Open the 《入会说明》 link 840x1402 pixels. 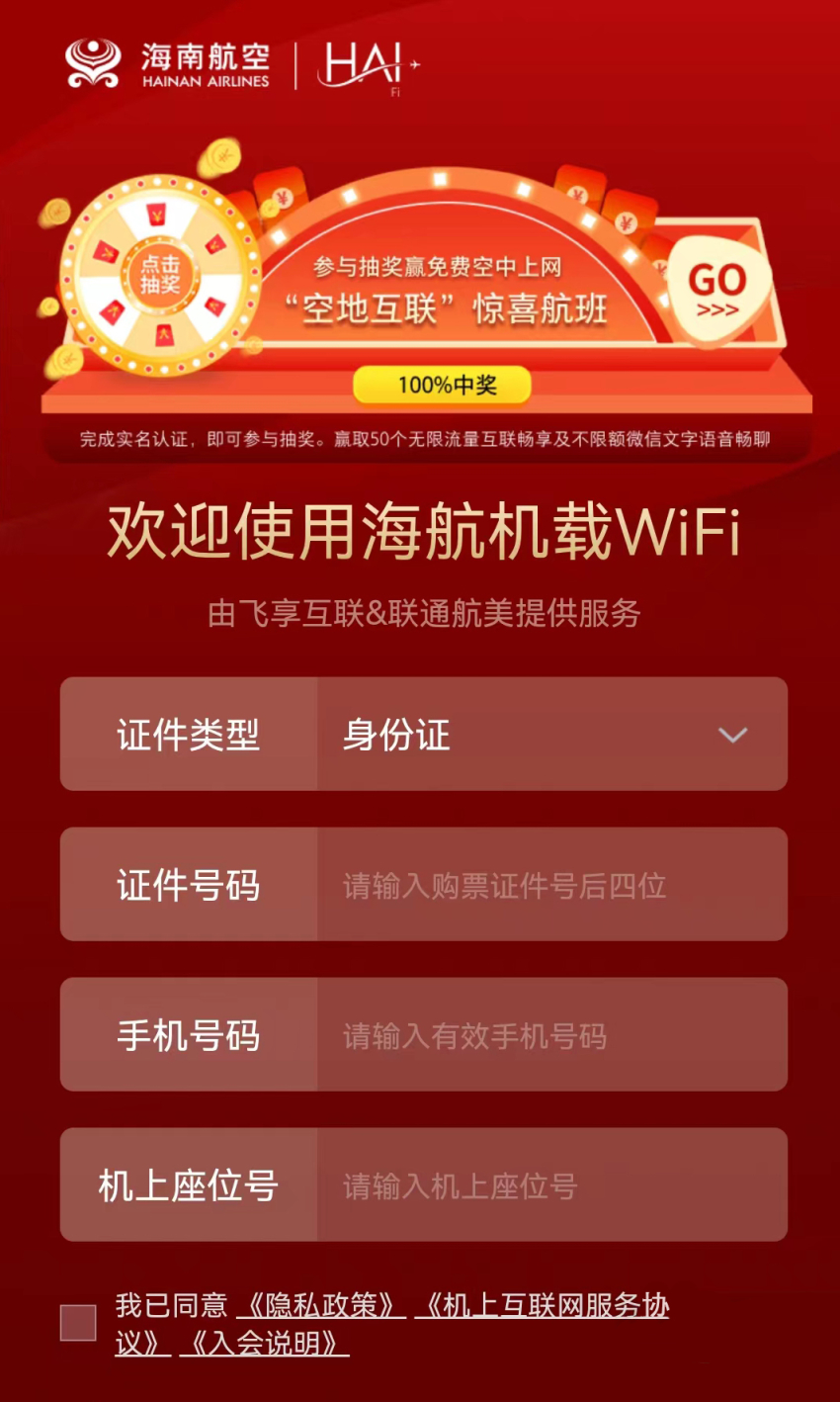coord(264,1344)
